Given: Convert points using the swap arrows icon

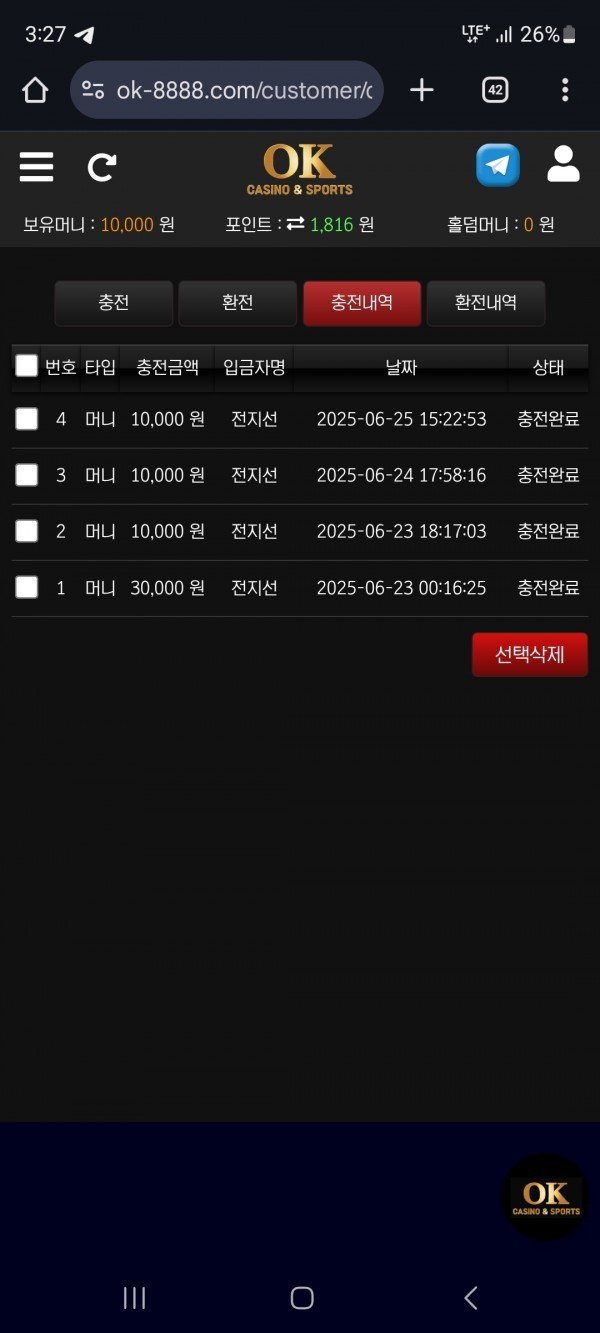Looking at the screenshot, I should tap(295, 225).
